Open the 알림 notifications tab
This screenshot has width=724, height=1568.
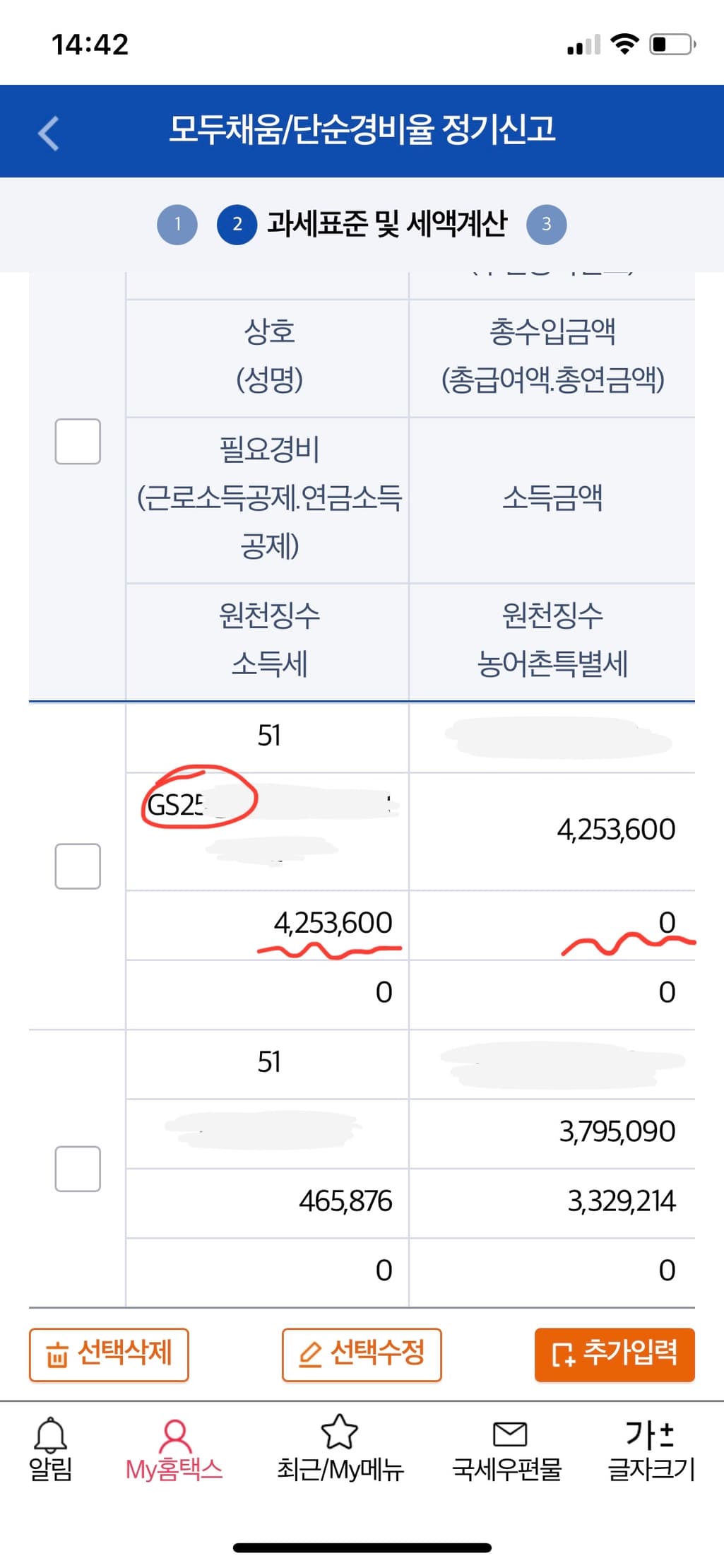51,1449
